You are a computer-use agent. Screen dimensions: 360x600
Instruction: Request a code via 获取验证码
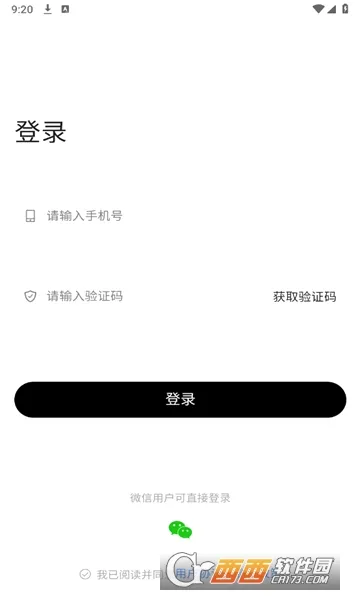coord(305,297)
